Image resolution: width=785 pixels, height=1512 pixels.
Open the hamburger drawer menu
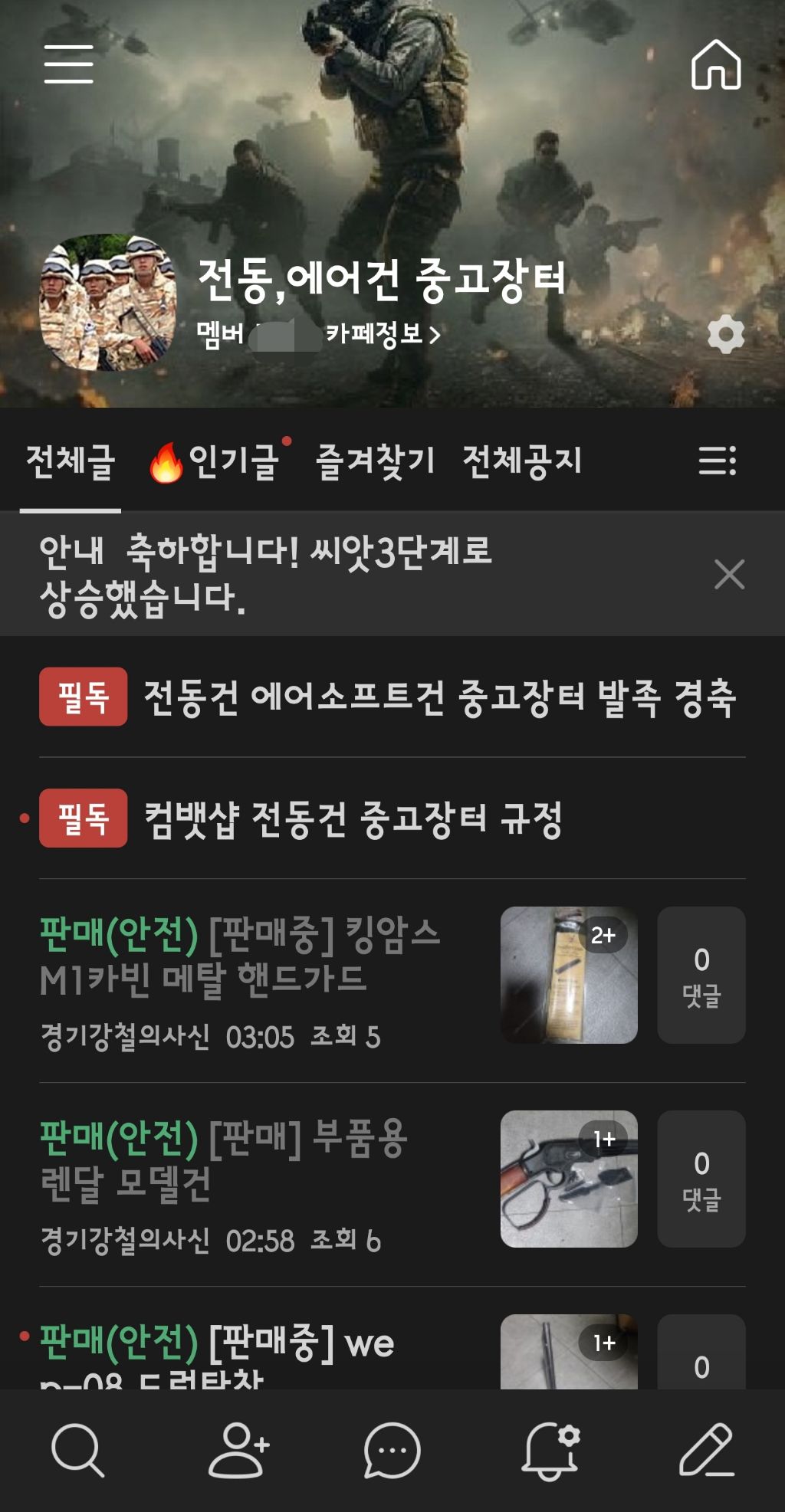(x=68, y=64)
